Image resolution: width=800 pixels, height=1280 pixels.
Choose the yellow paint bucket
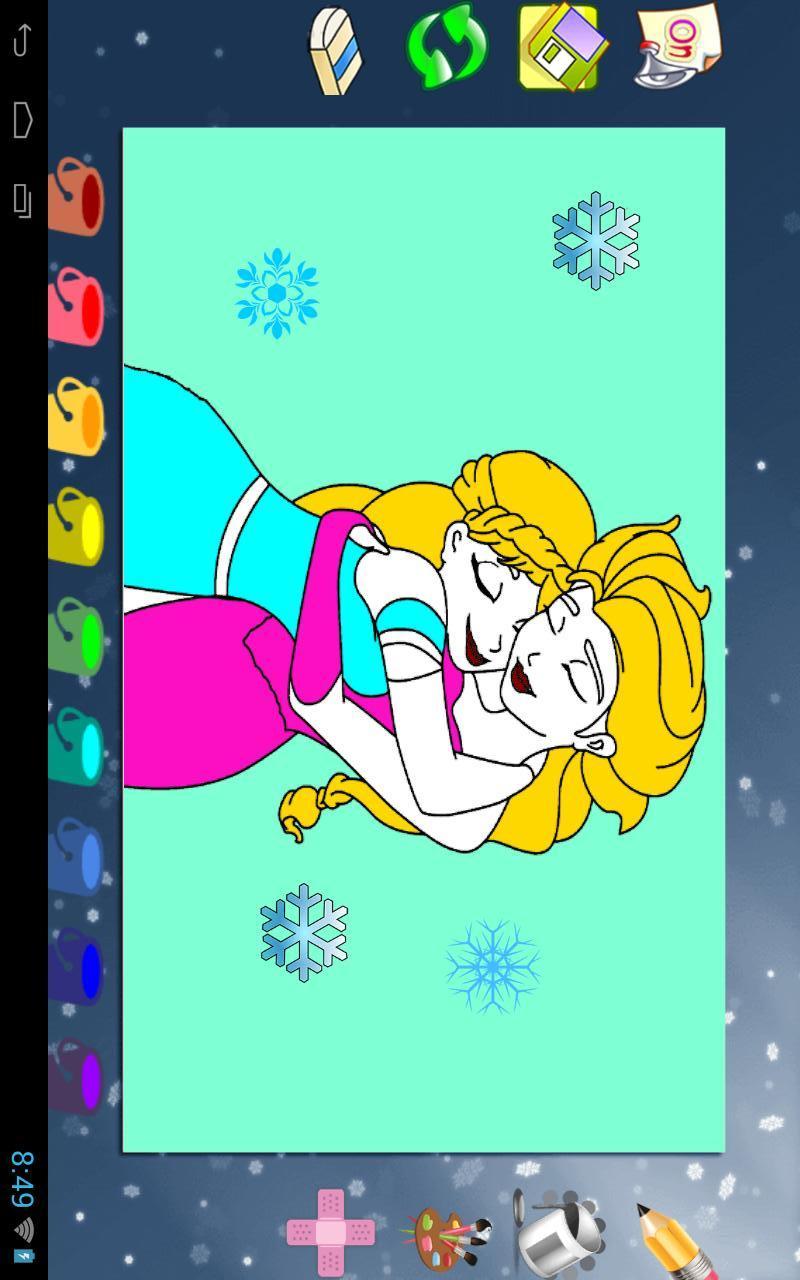click(76, 526)
